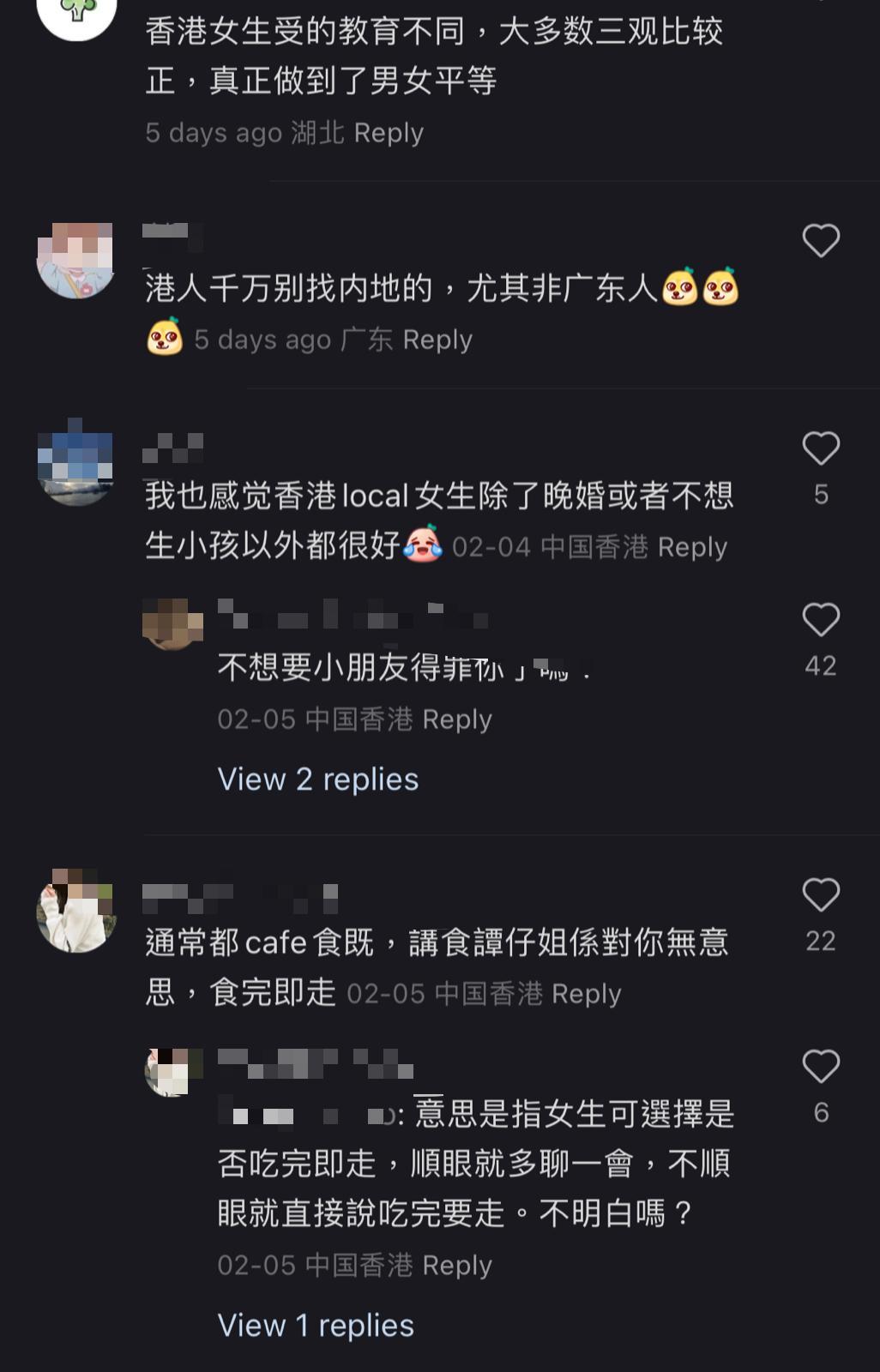
Task: Reply to the 不明白嗎 comment
Action: click(457, 1266)
